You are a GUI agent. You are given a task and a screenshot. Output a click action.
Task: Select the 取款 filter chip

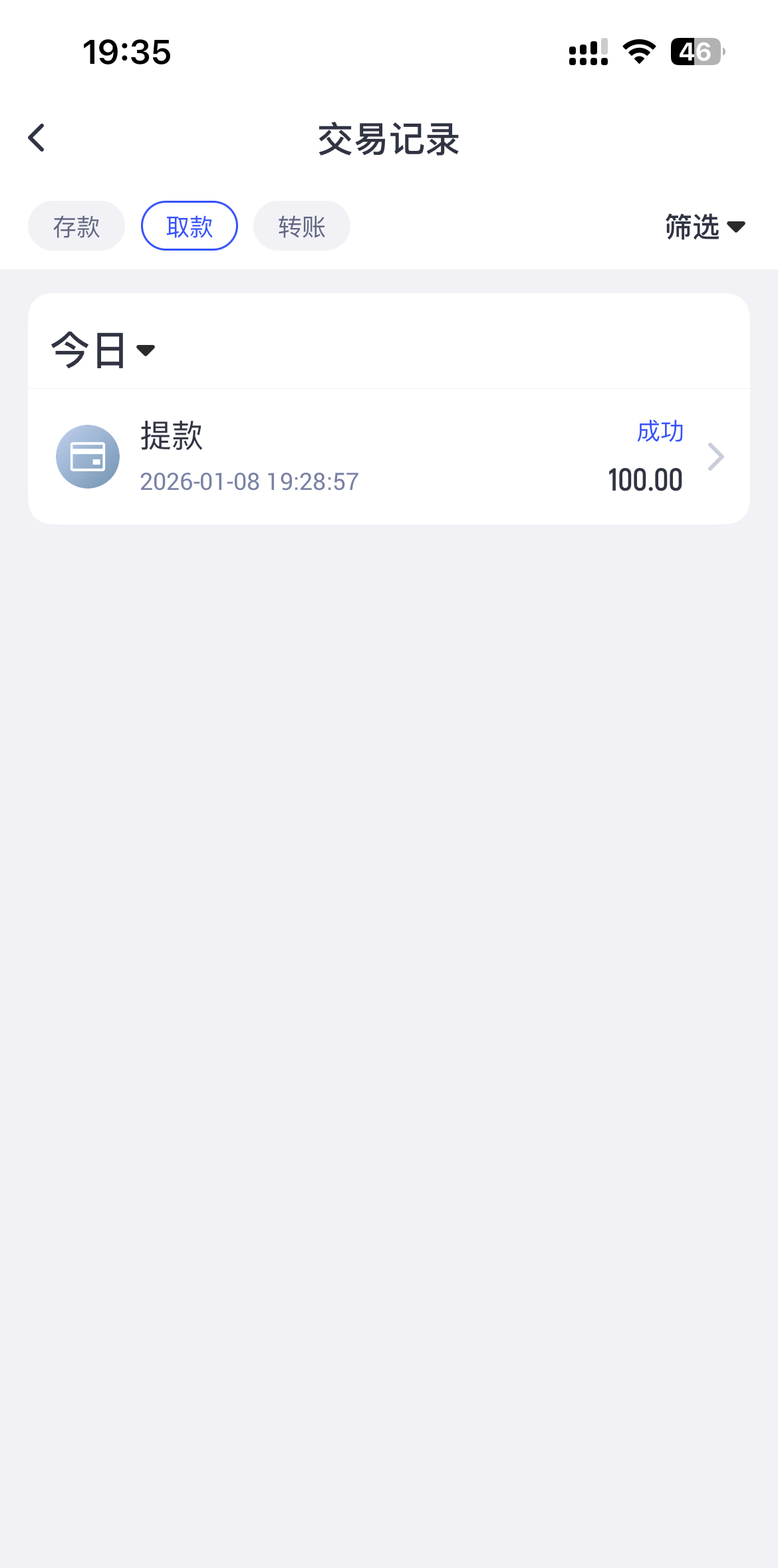pyautogui.click(x=190, y=227)
